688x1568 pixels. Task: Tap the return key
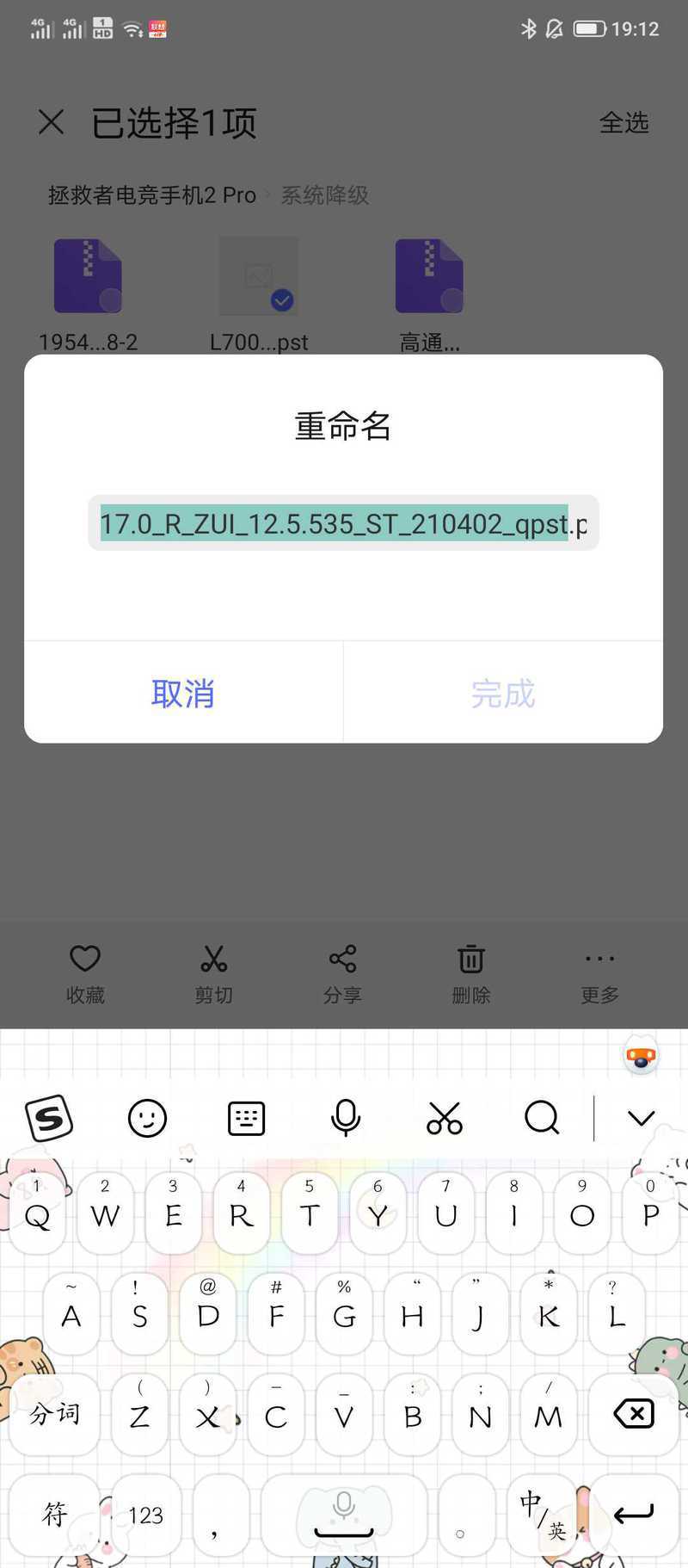[634, 1515]
